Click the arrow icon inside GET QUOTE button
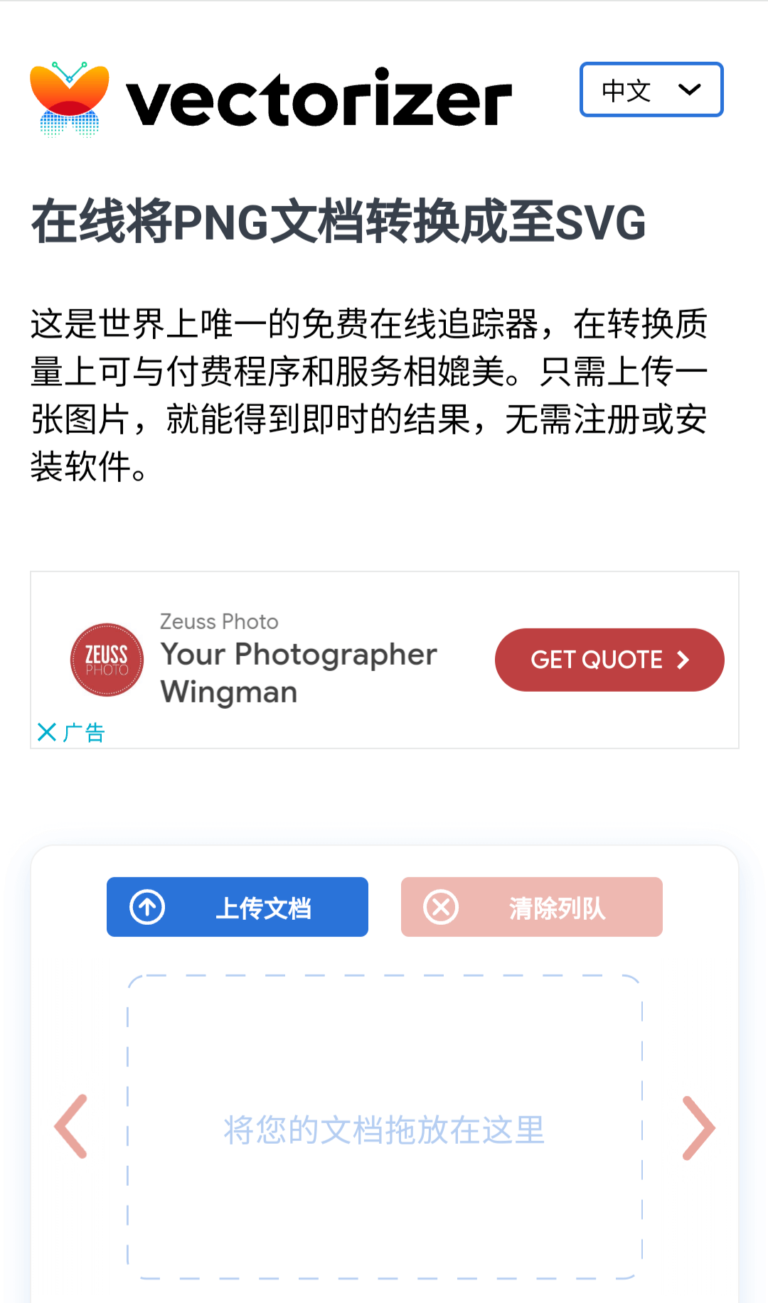Screen dimensions: 768x1303 tap(684, 660)
